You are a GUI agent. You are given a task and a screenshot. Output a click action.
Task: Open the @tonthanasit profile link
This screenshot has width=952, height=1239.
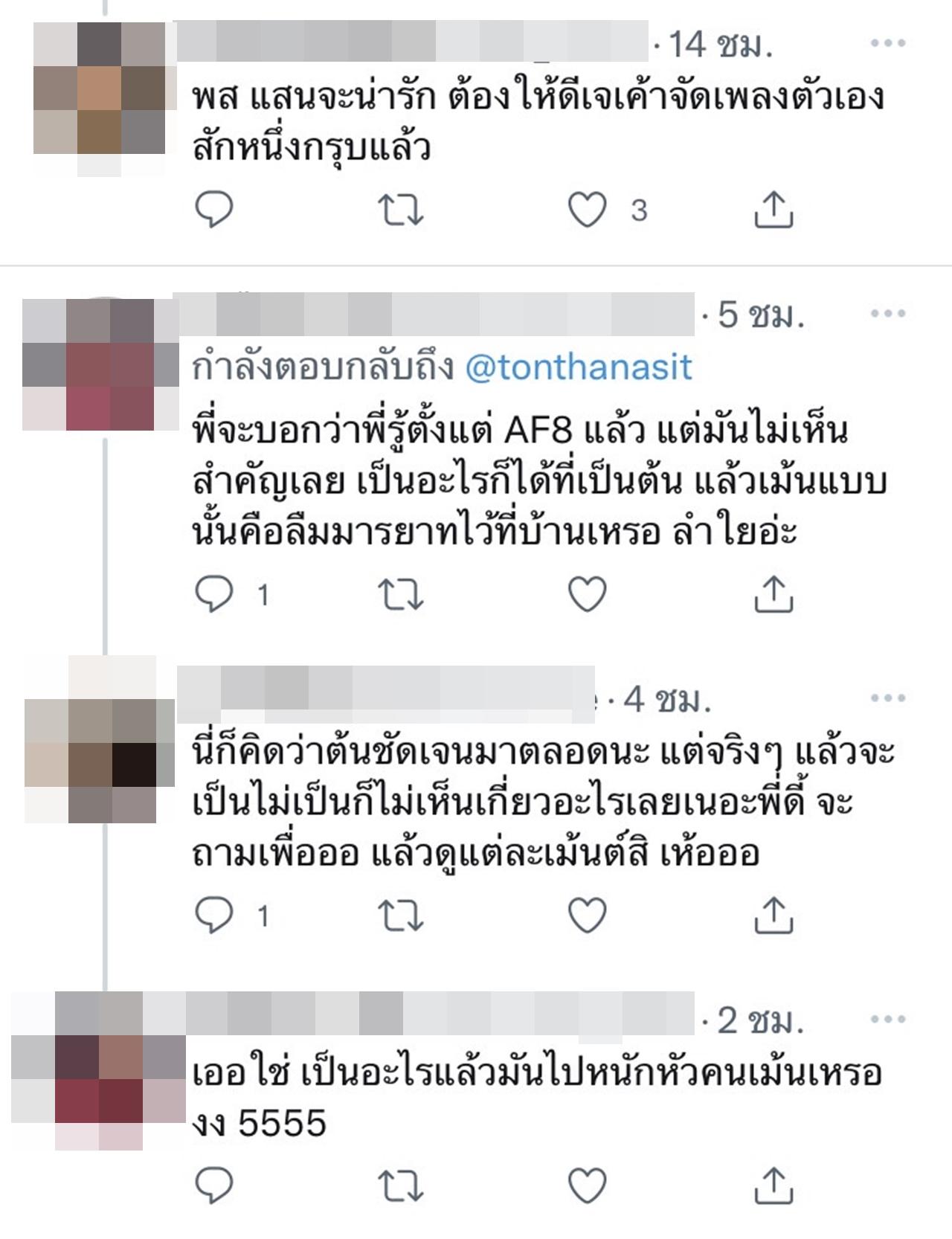579,367
